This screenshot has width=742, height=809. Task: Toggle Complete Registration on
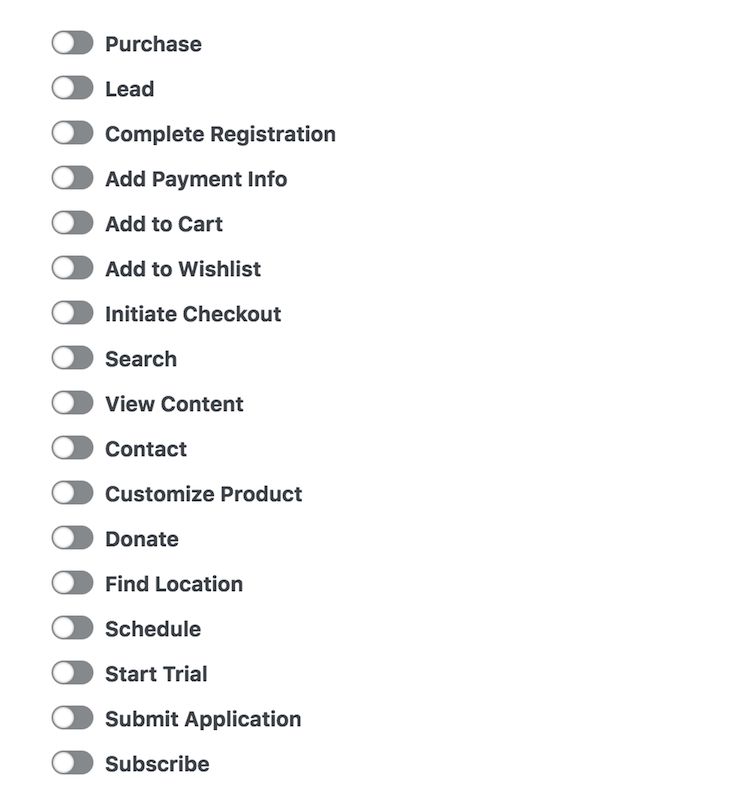(72, 133)
